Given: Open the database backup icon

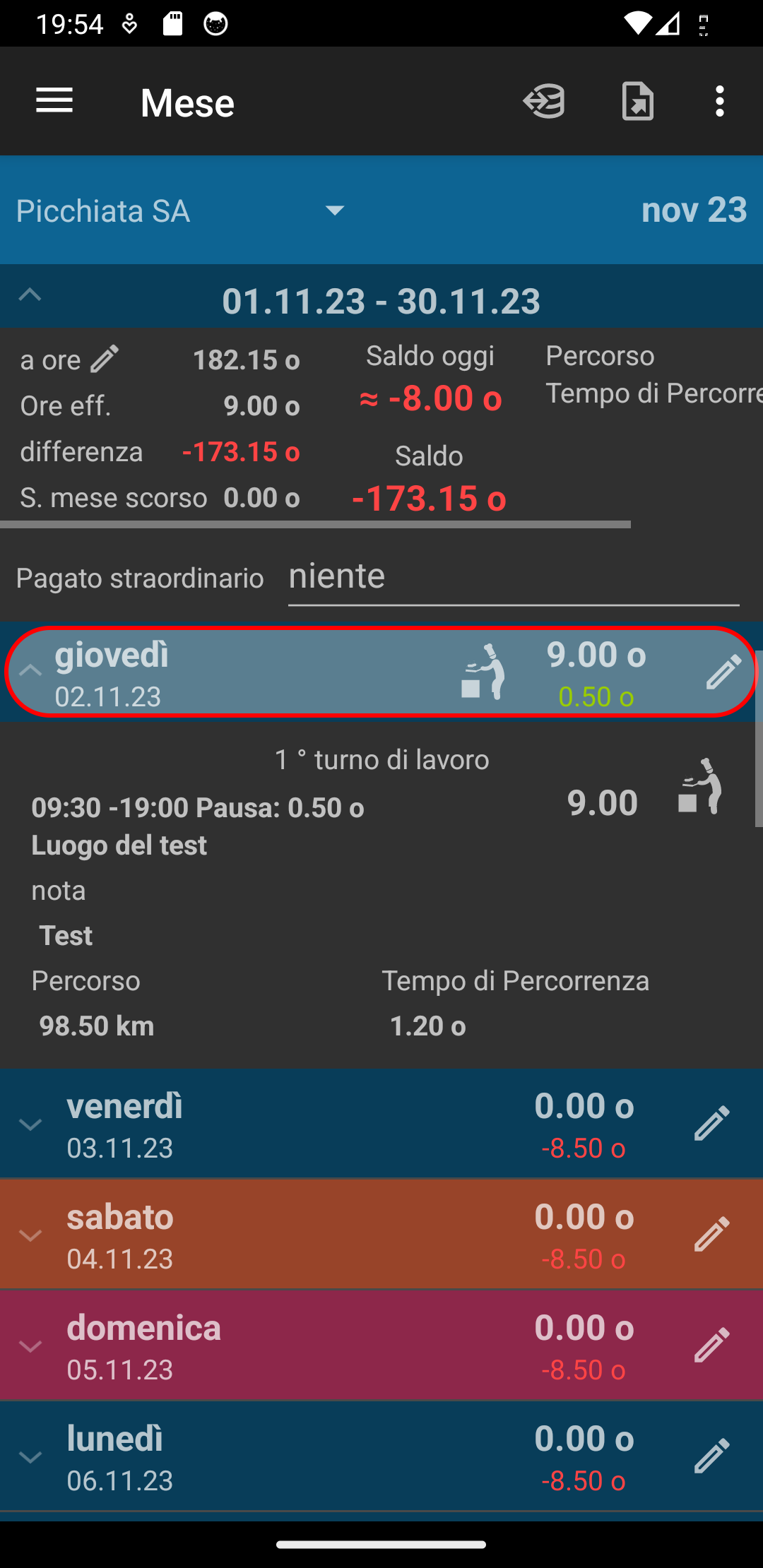Looking at the screenshot, I should [x=544, y=101].
